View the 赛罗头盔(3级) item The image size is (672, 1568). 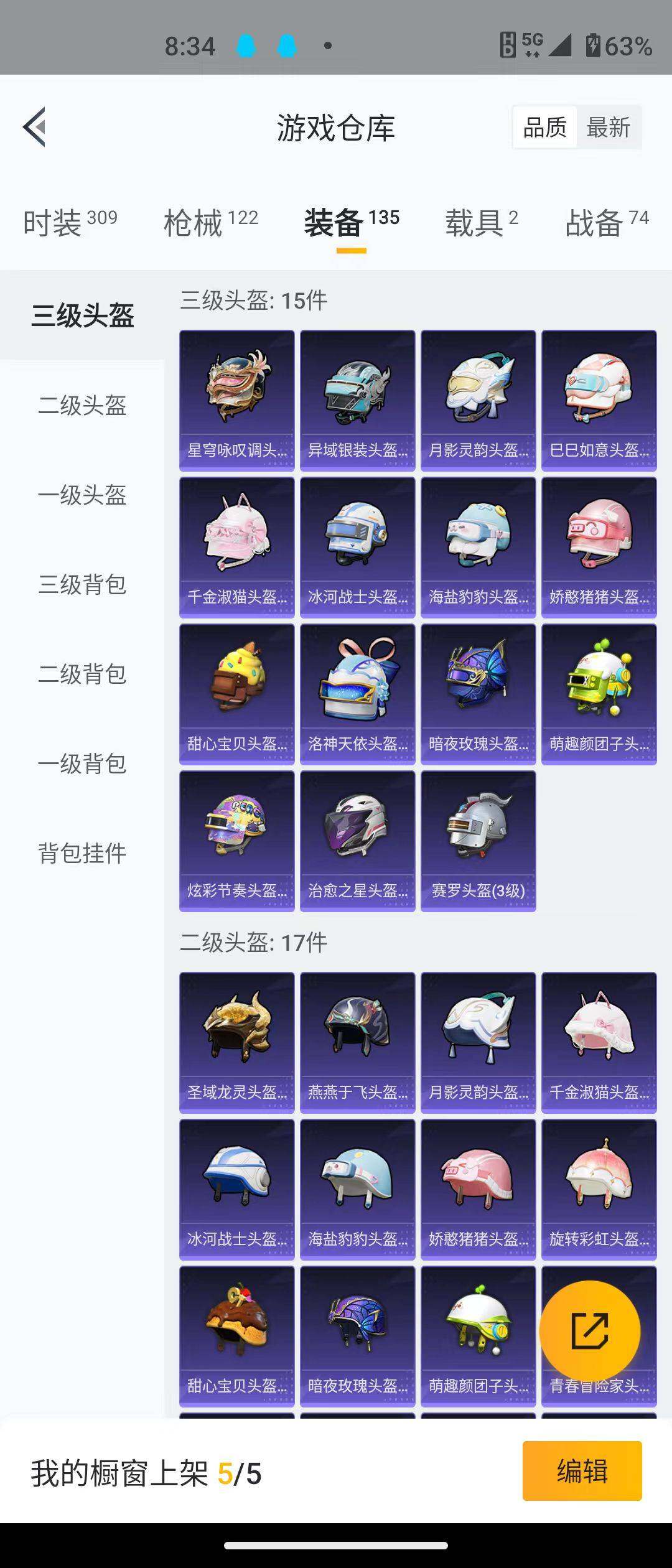pyautogui.click(x=478, y=841)
